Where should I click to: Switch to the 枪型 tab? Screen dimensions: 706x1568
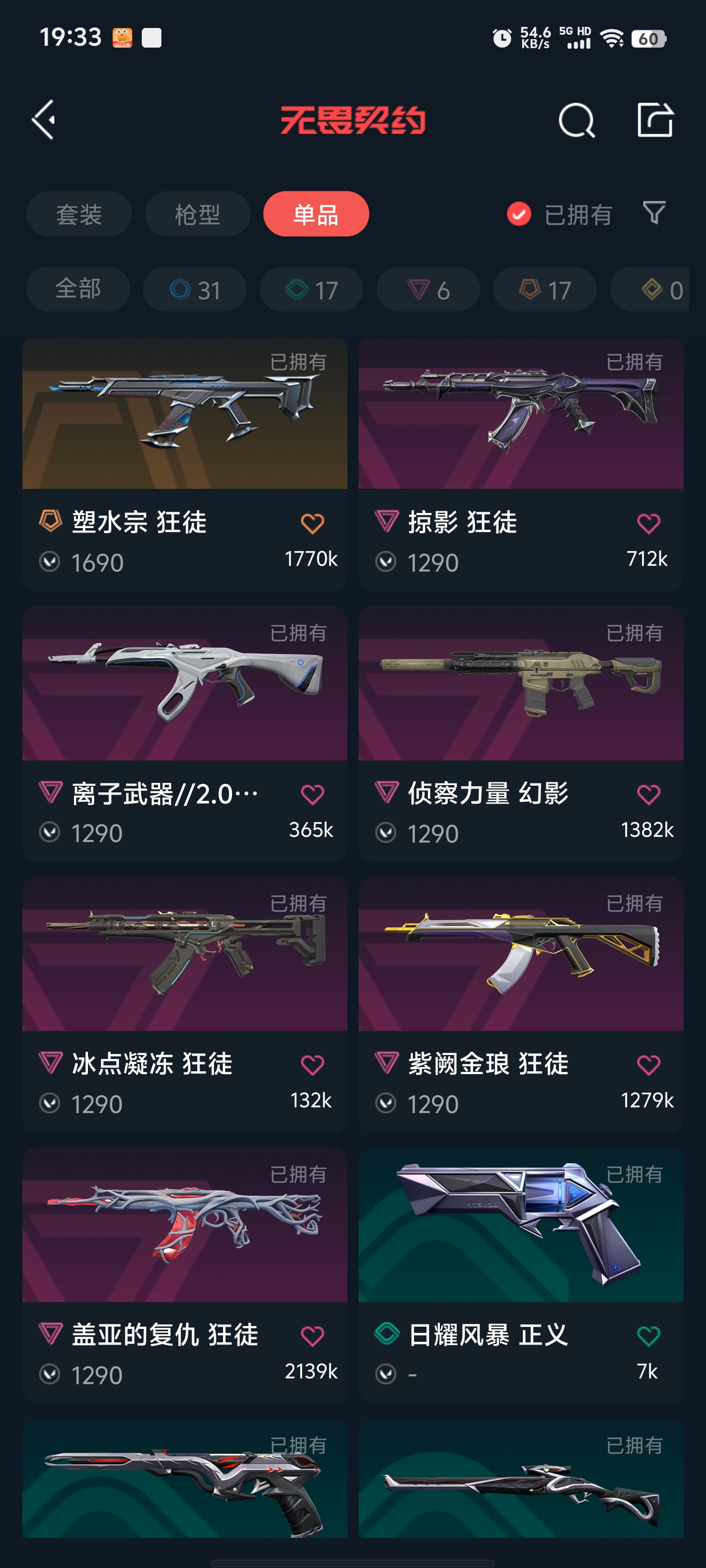tap(197, 214)
